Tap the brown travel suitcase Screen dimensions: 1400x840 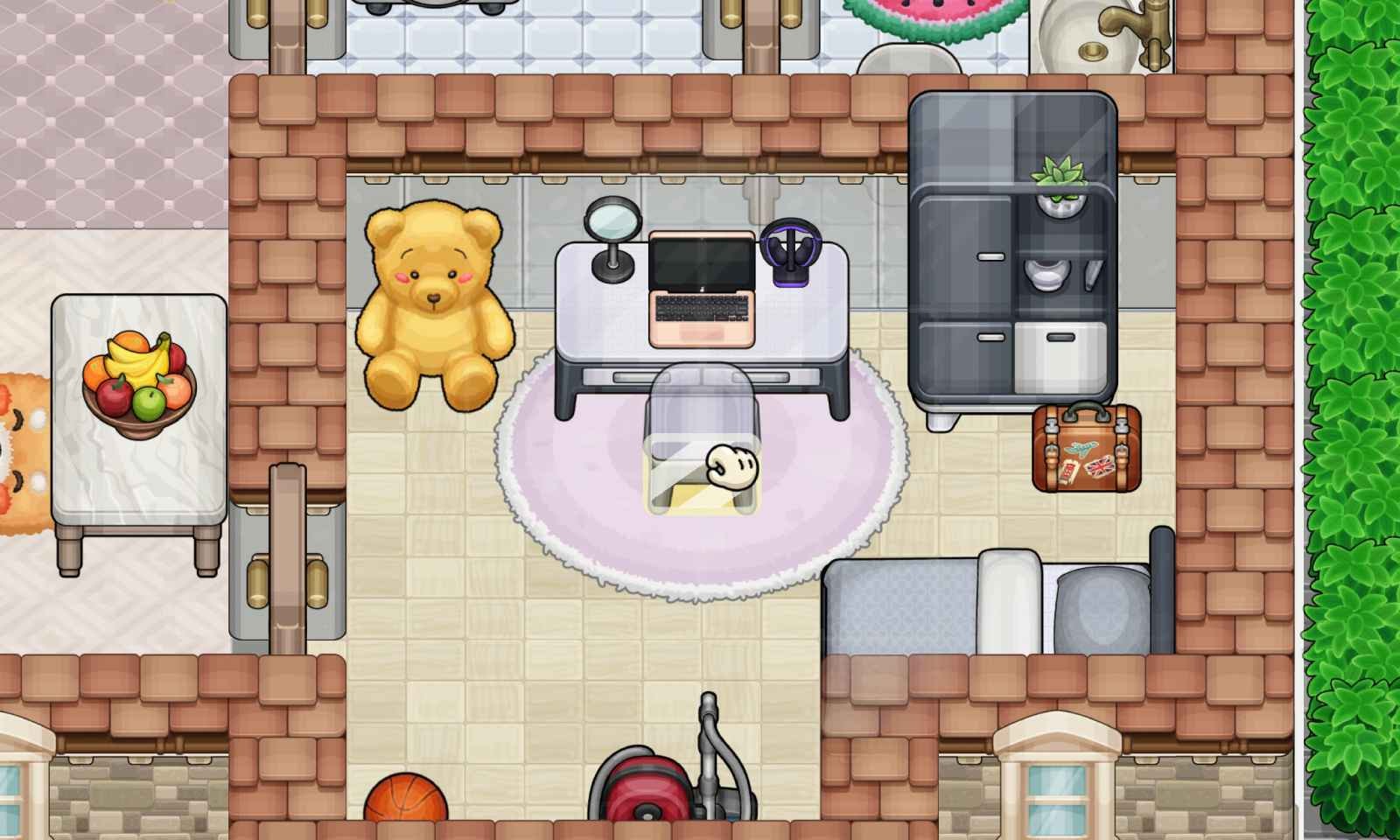1087,449
